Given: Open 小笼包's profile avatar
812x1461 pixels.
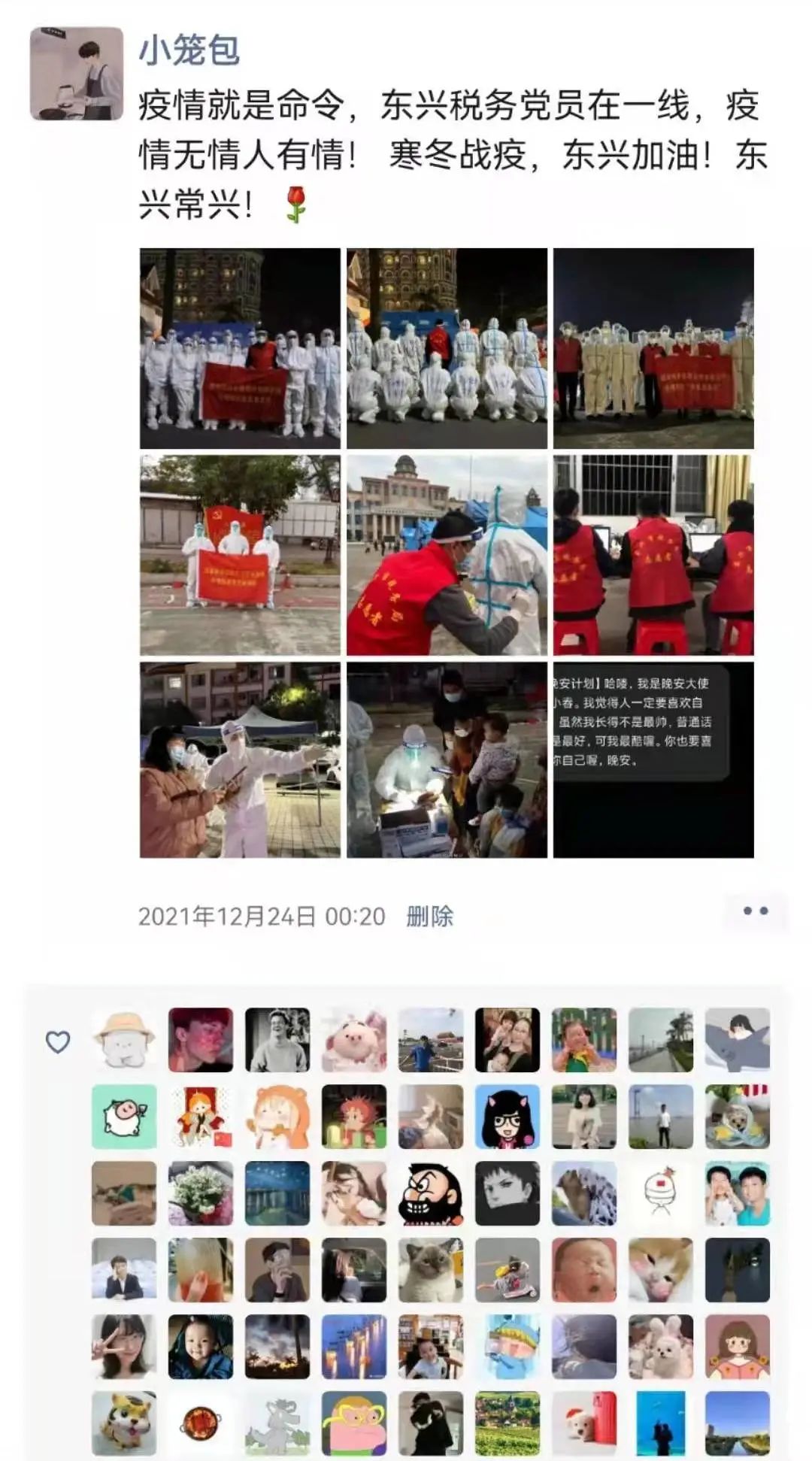Looking at the screenshot, I should point(77,74).
